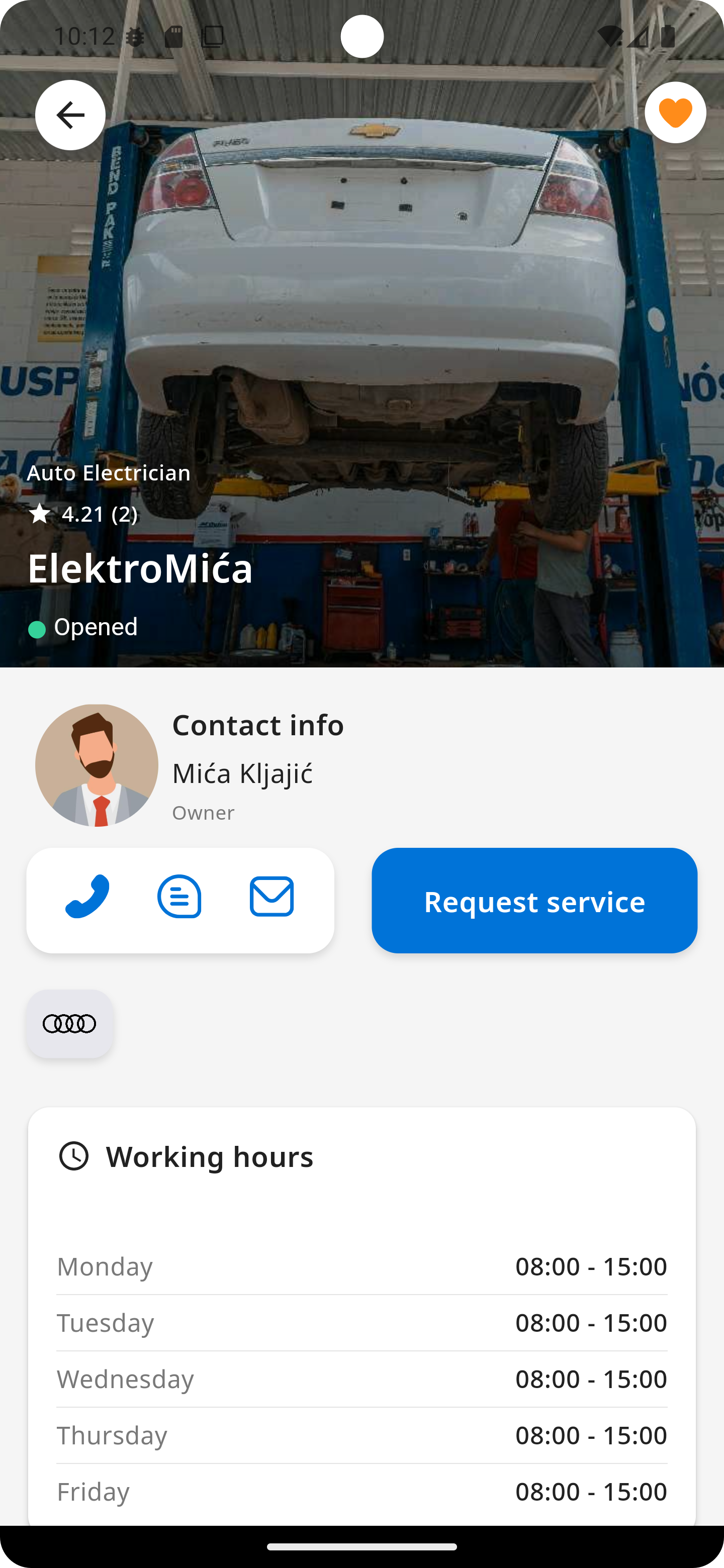Remove ElektroMića from favorites with the heart icon

[x=675, y=113]
